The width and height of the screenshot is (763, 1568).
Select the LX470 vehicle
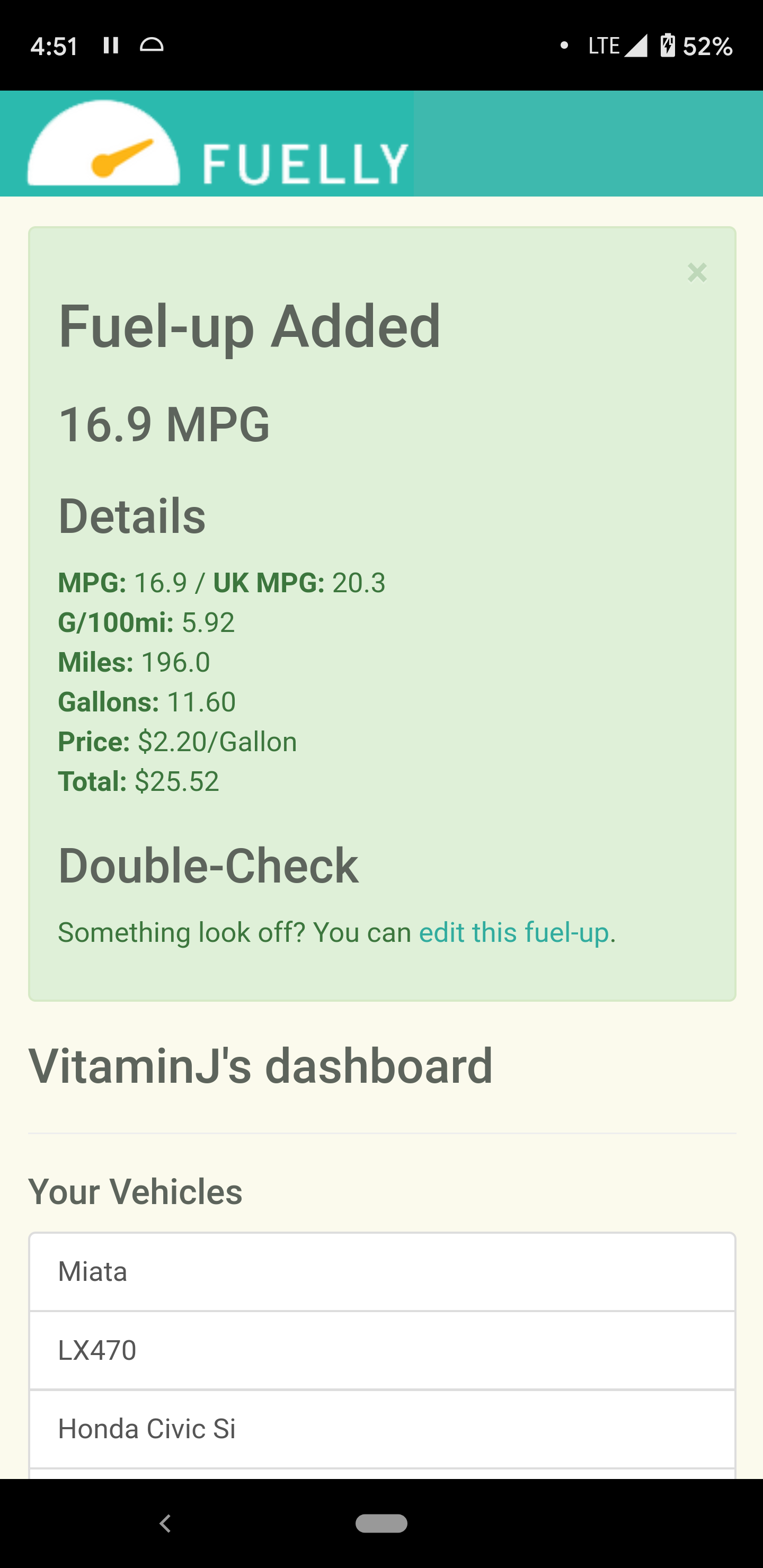pos(382,1351)
